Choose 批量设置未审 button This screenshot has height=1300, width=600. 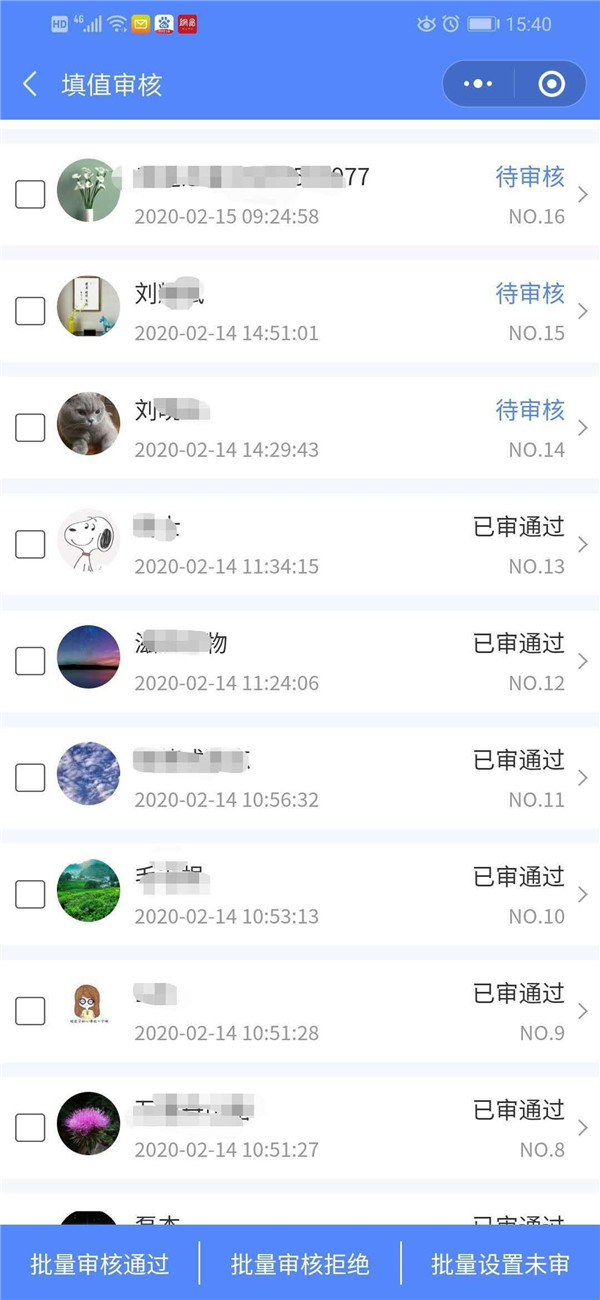tap(500, 1264)
